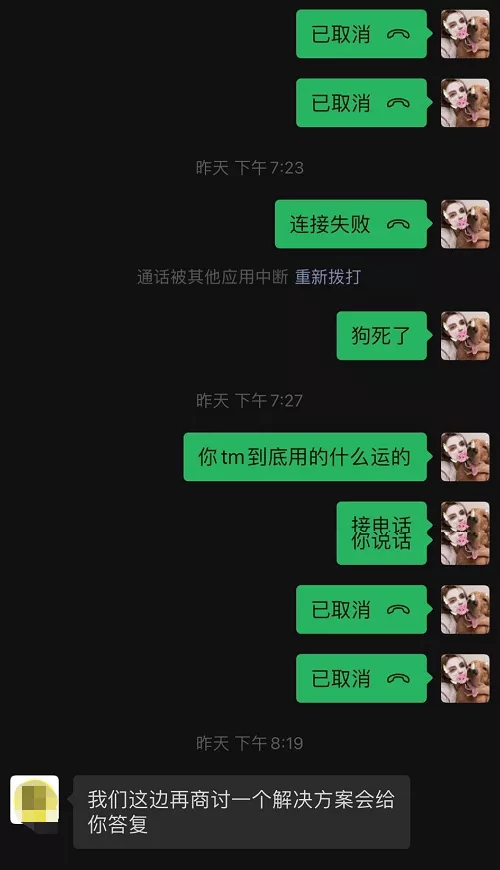The height and width of the screenshot is (870, 500).
Task: Tap the sender avatar beside 狗死了
Action: tap(465, 336)
